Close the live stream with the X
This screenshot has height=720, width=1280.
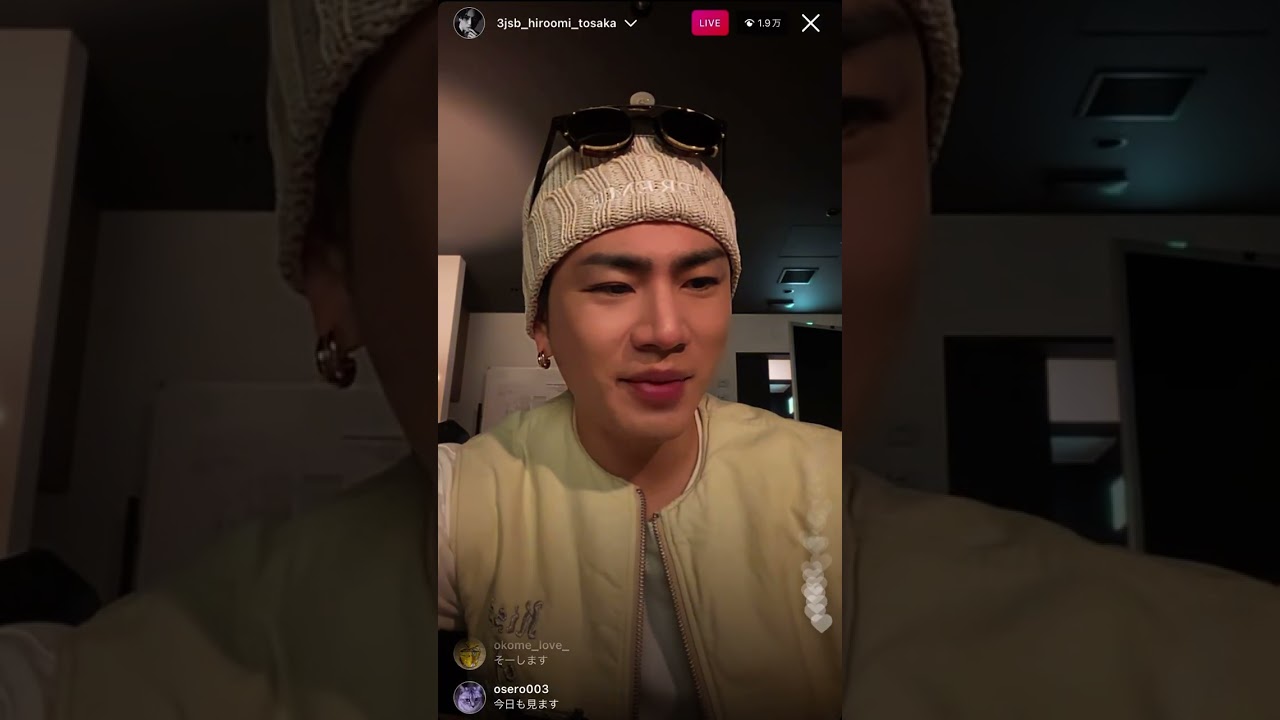pyautogui.click(x=810, y=23)
